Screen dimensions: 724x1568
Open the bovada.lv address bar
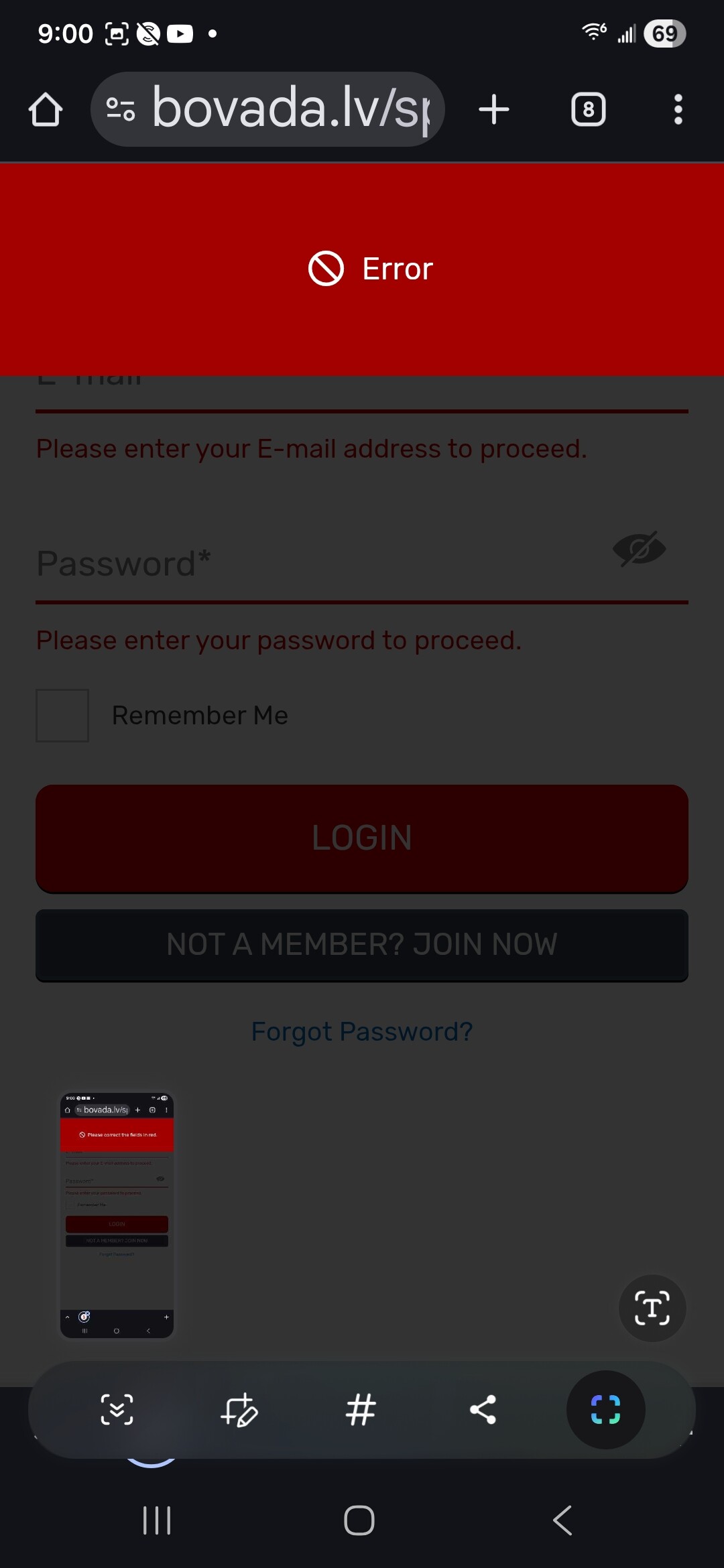268,109
